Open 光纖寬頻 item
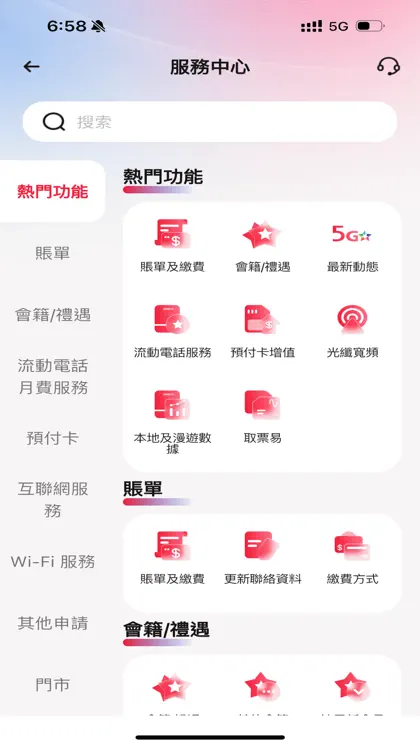 (352, 332)
